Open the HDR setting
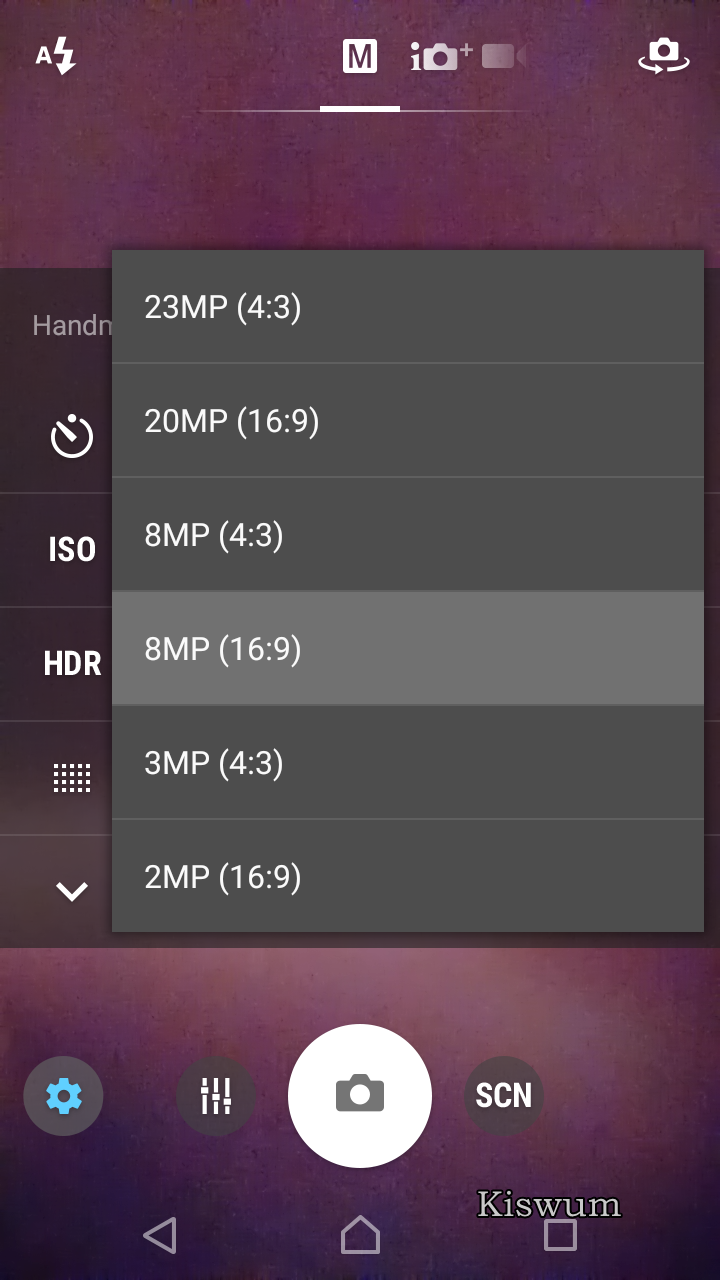Image resolution: width=720 pixels, height=1280 pixels. point(72,663)
